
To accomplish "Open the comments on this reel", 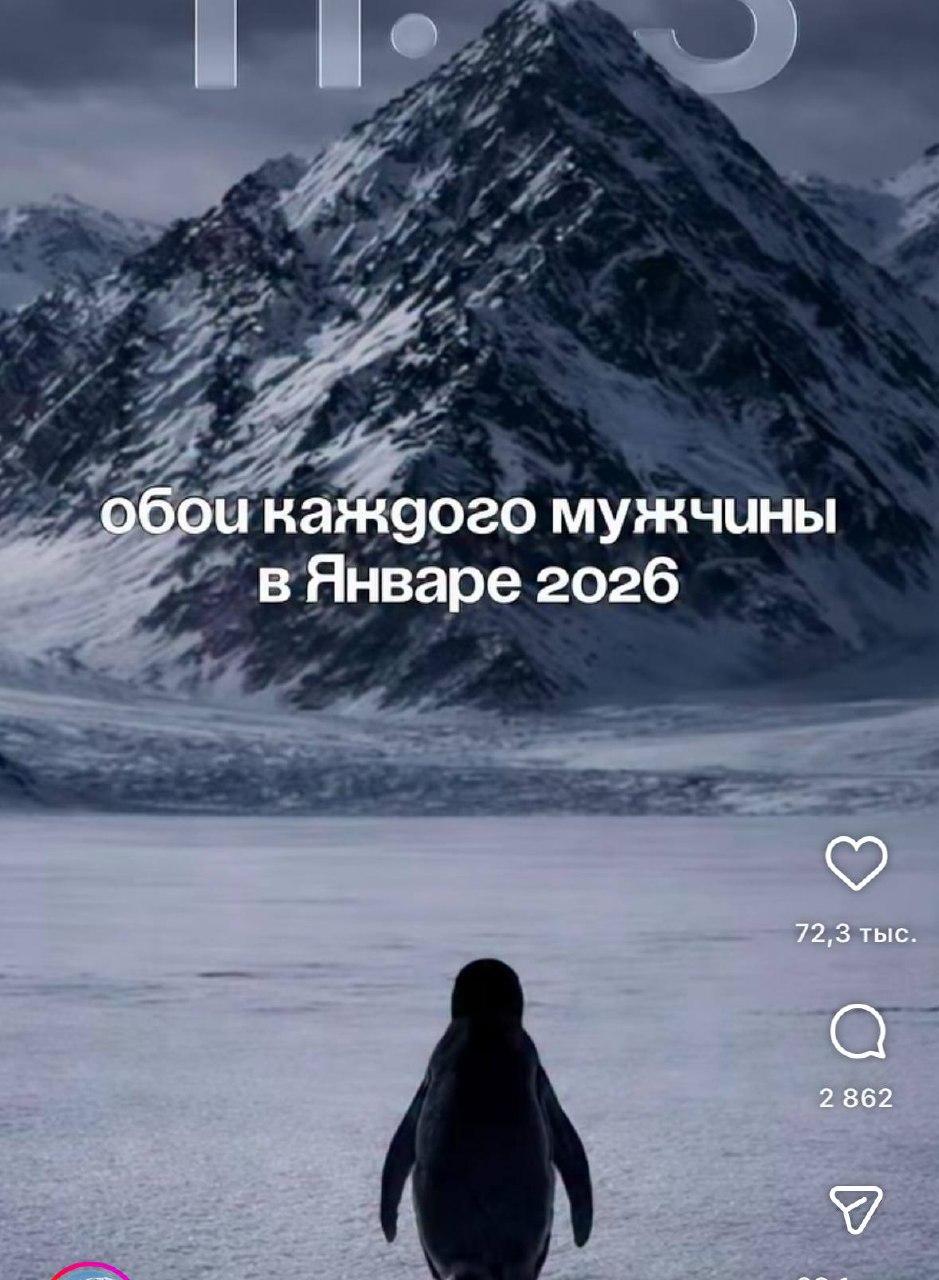I will pos(857,1033).
